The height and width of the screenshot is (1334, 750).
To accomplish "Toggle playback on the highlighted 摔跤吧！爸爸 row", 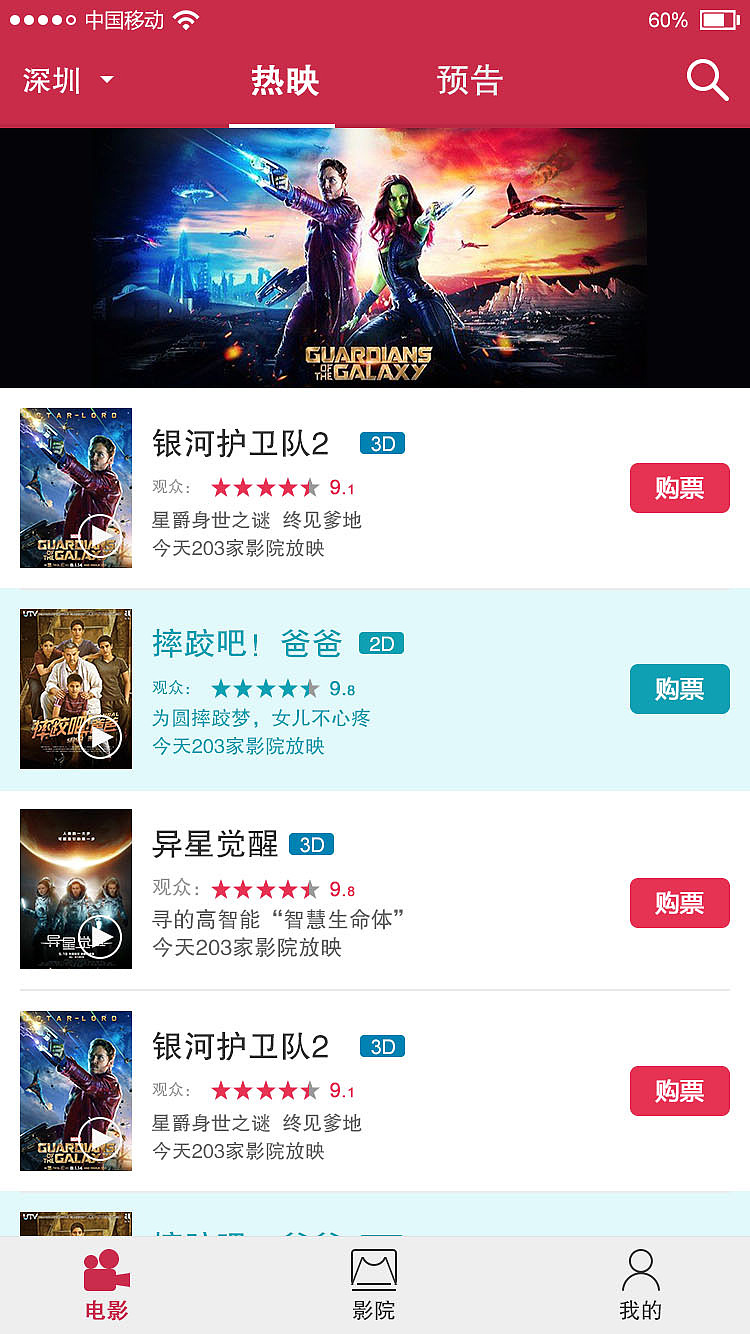I will click(x=103, y=737).
